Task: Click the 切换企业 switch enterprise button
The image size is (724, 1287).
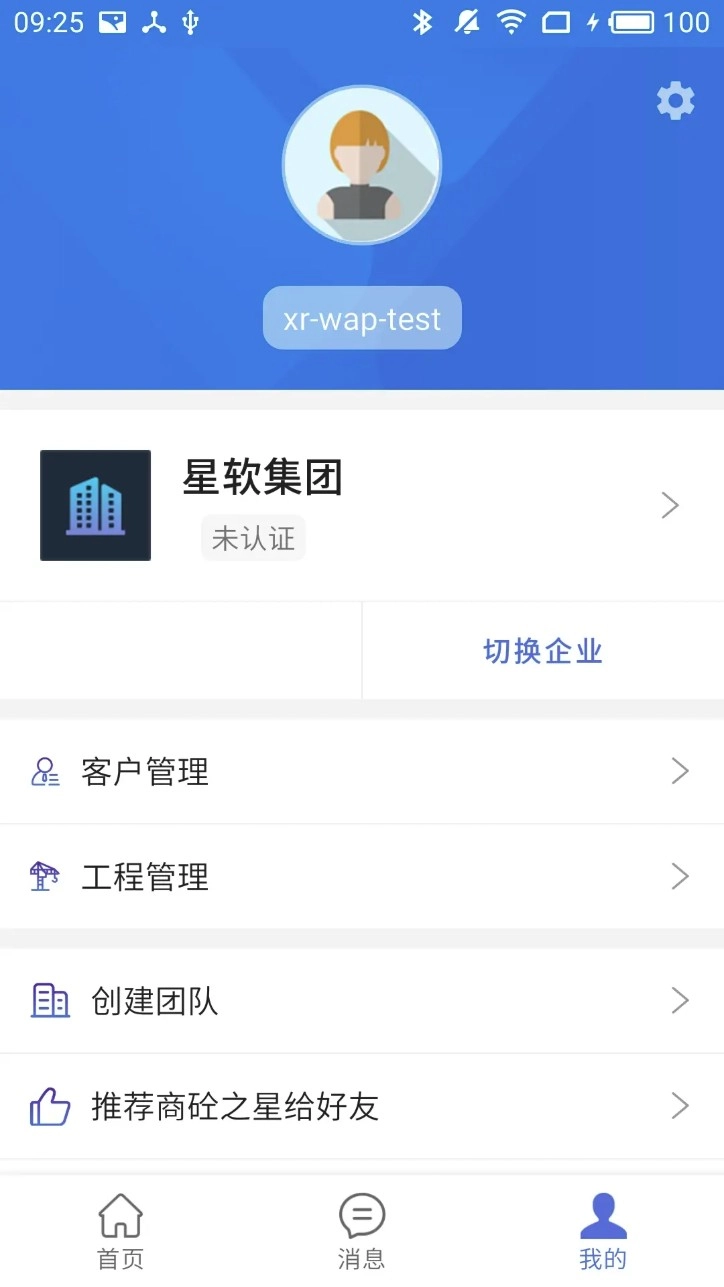Action: pos(541,650)
